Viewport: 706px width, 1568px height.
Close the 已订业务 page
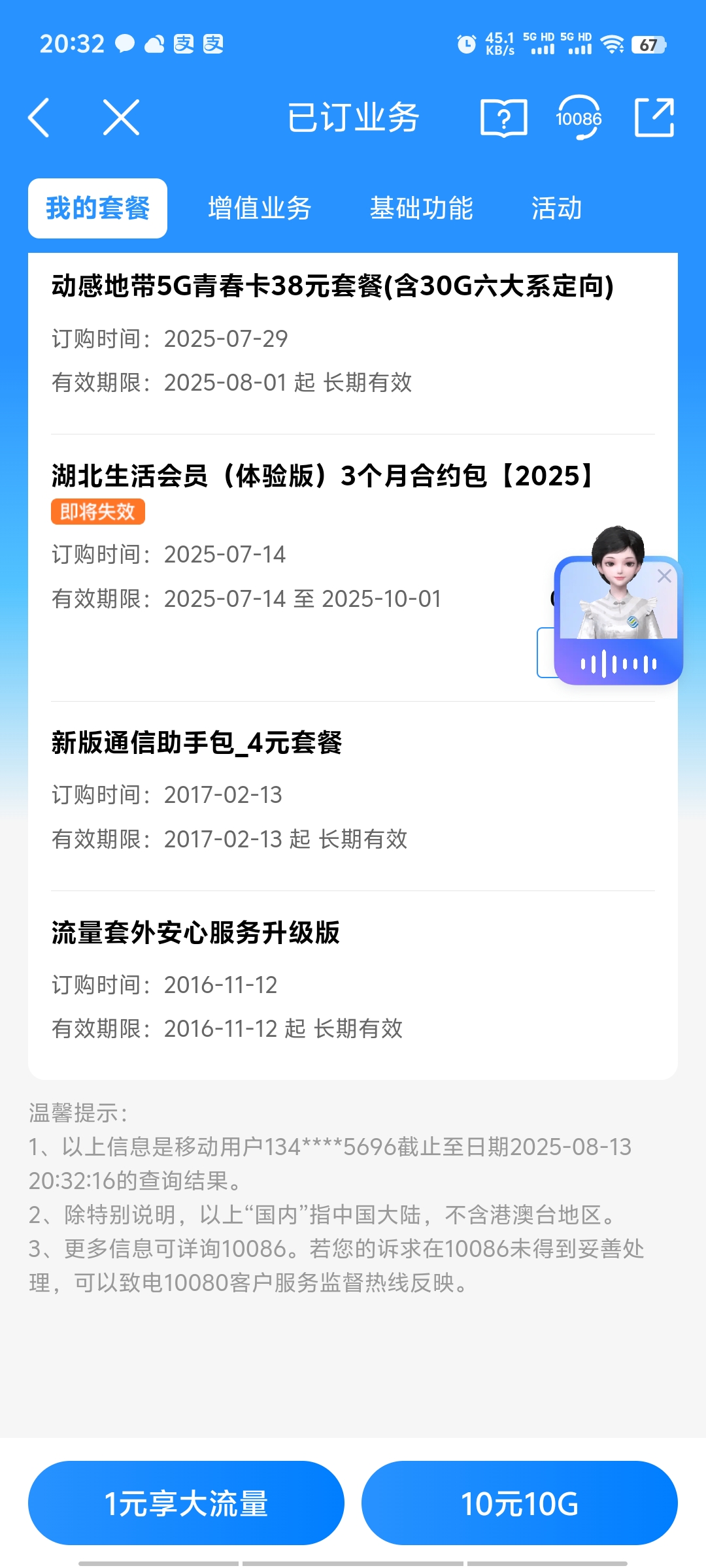(x=122, y=118)
